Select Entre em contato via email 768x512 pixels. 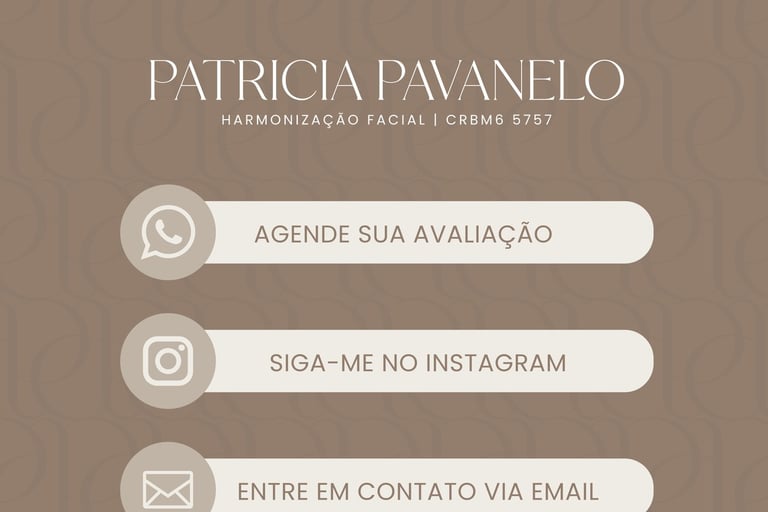417,490
